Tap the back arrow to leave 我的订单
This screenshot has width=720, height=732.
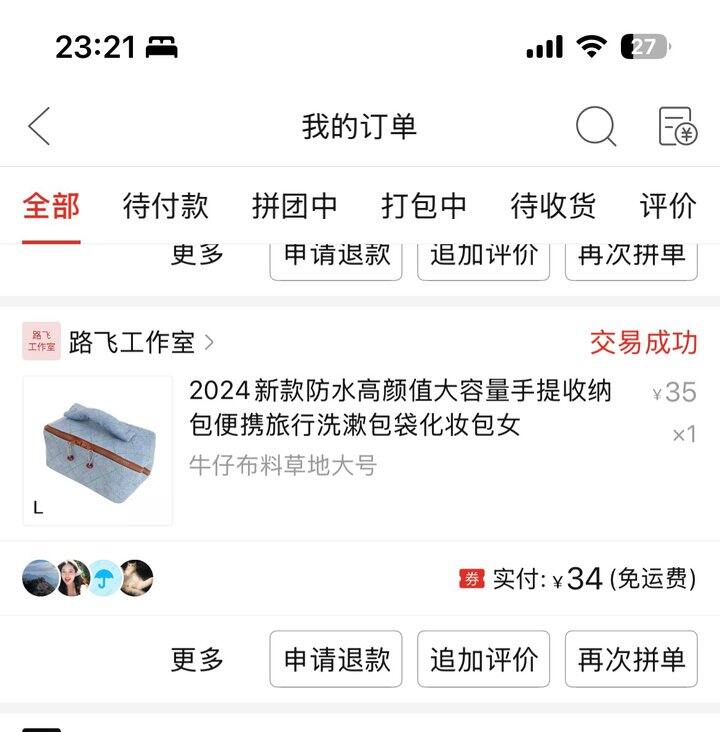(x=36, y=127)
